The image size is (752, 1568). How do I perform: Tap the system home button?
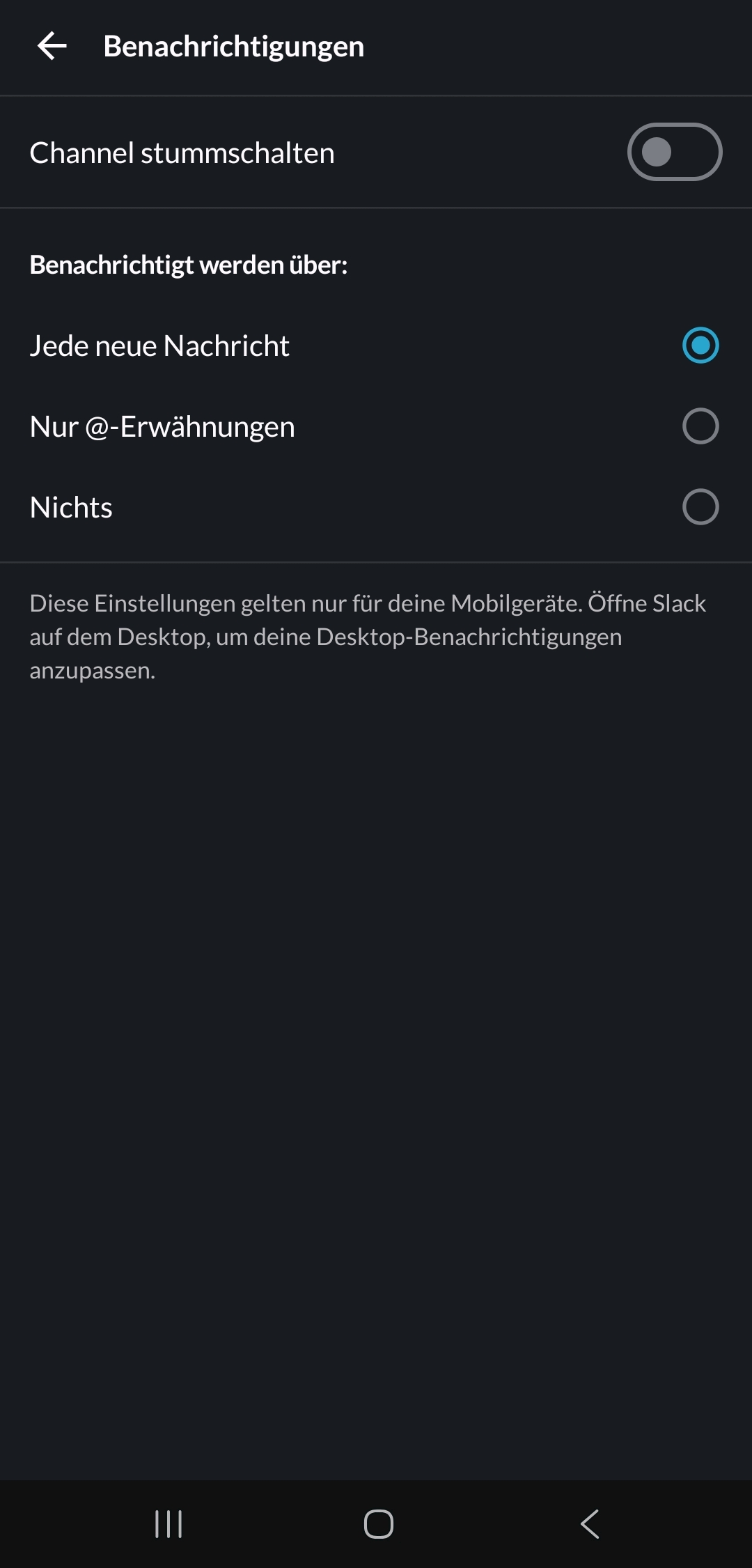coord(378,1523)
